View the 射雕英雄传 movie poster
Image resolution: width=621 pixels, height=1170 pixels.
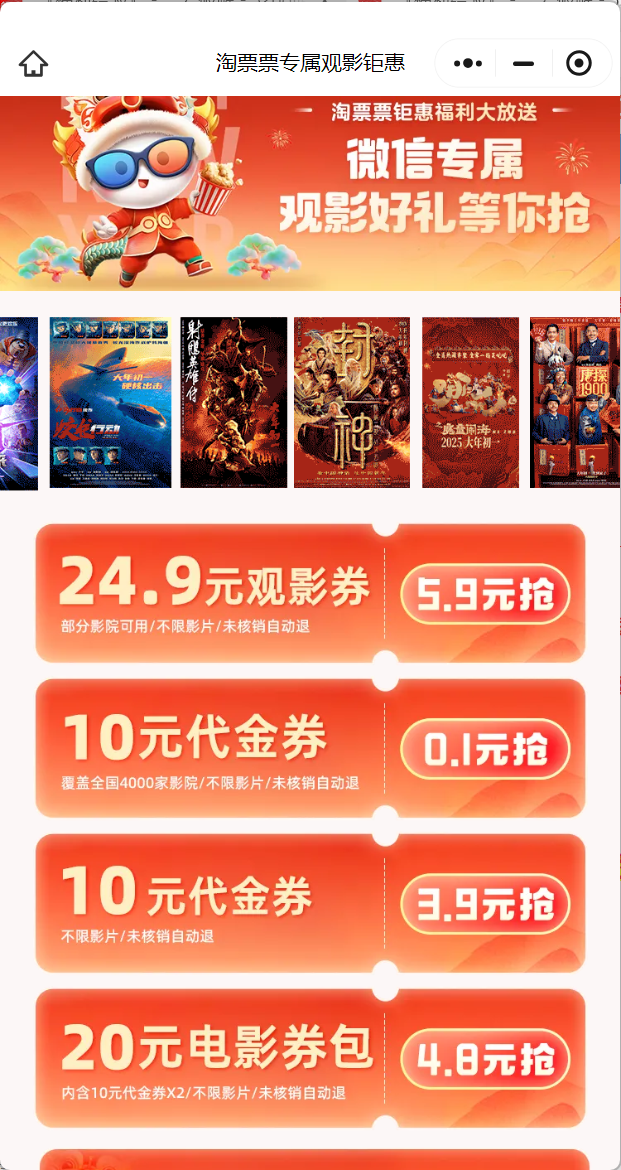[233, 402]
